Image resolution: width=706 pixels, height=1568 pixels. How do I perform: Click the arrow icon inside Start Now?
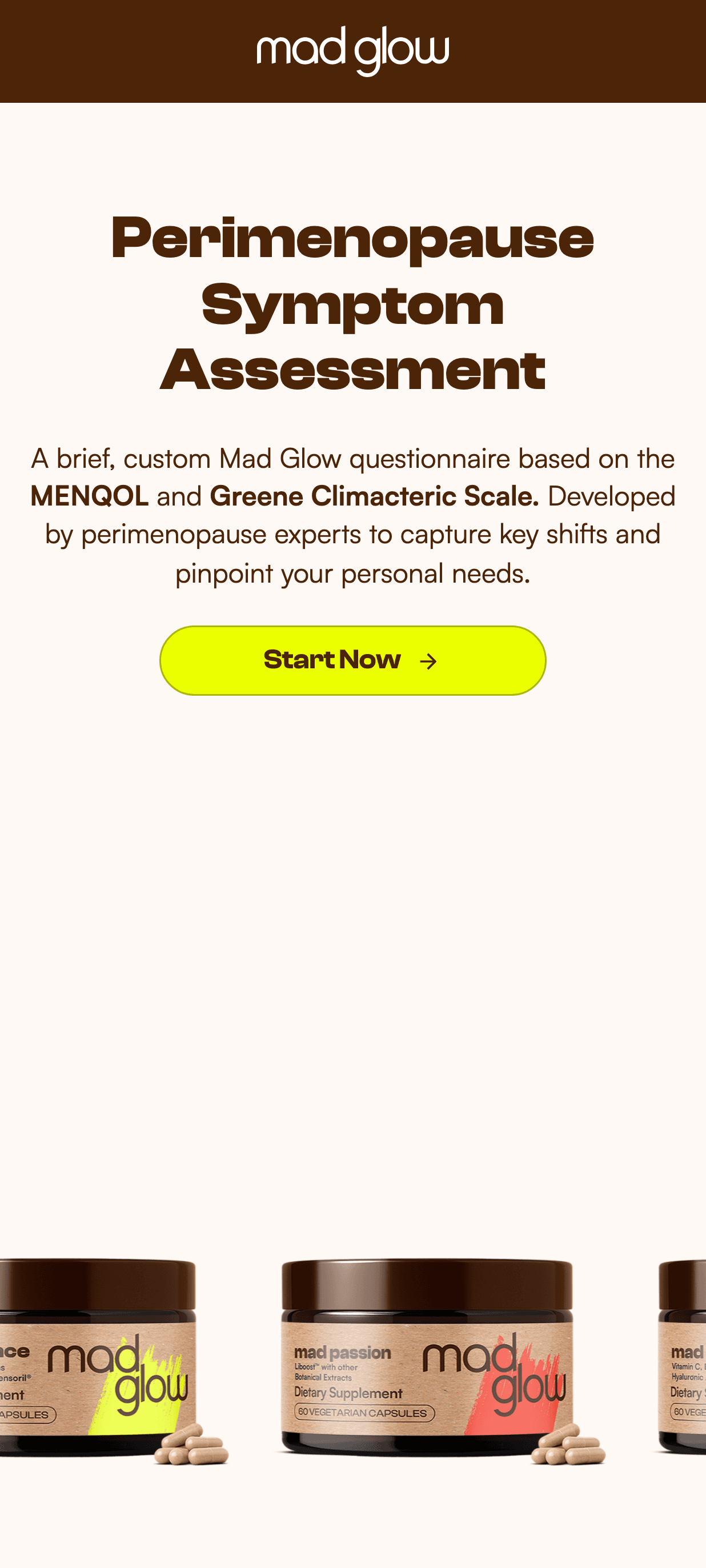430,661
